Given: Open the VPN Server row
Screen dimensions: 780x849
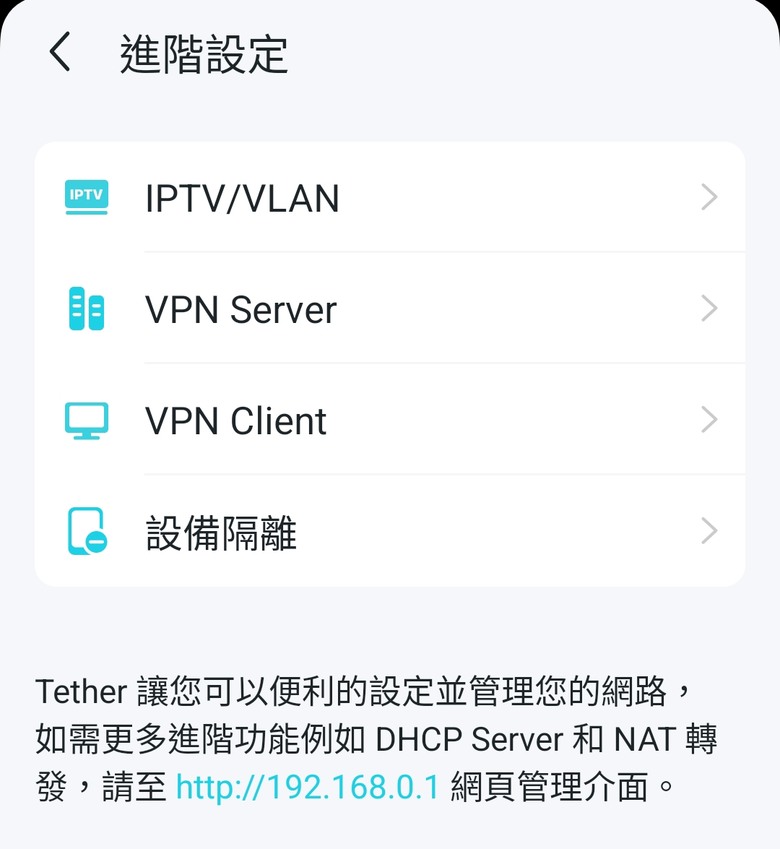Looking at the screenshot, I should point(390,309).
